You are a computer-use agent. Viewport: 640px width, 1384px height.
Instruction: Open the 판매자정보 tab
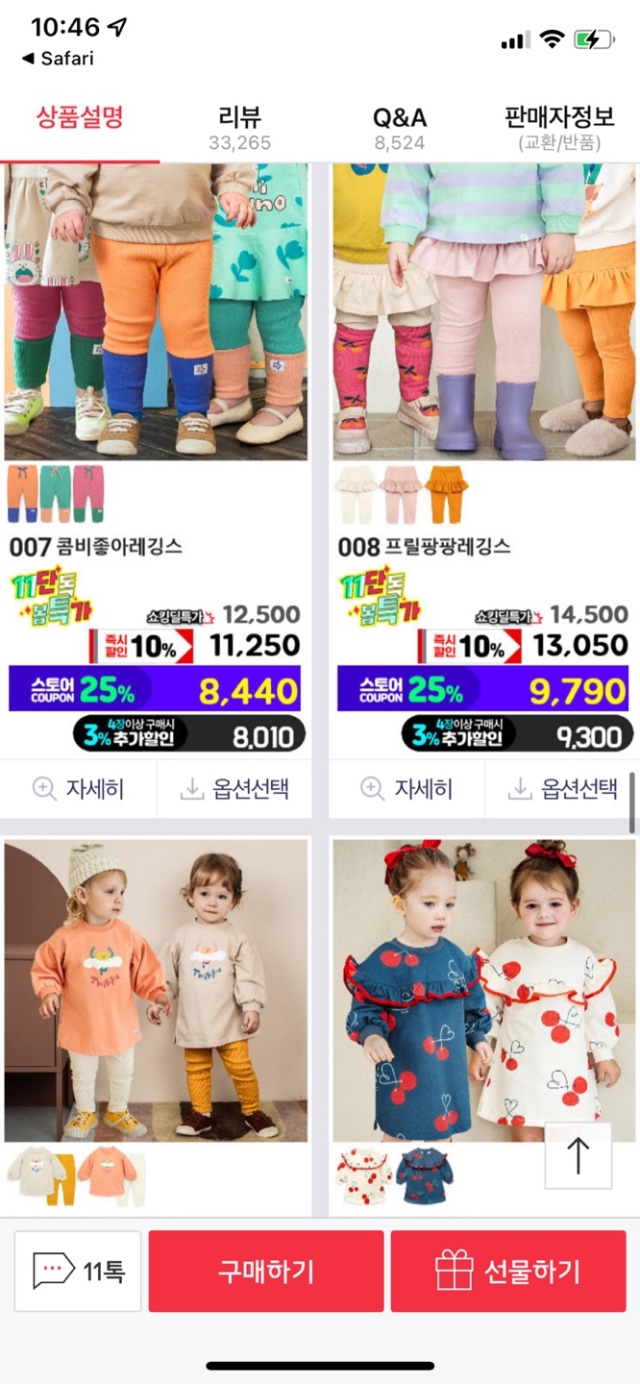click(x=559, y=127)
